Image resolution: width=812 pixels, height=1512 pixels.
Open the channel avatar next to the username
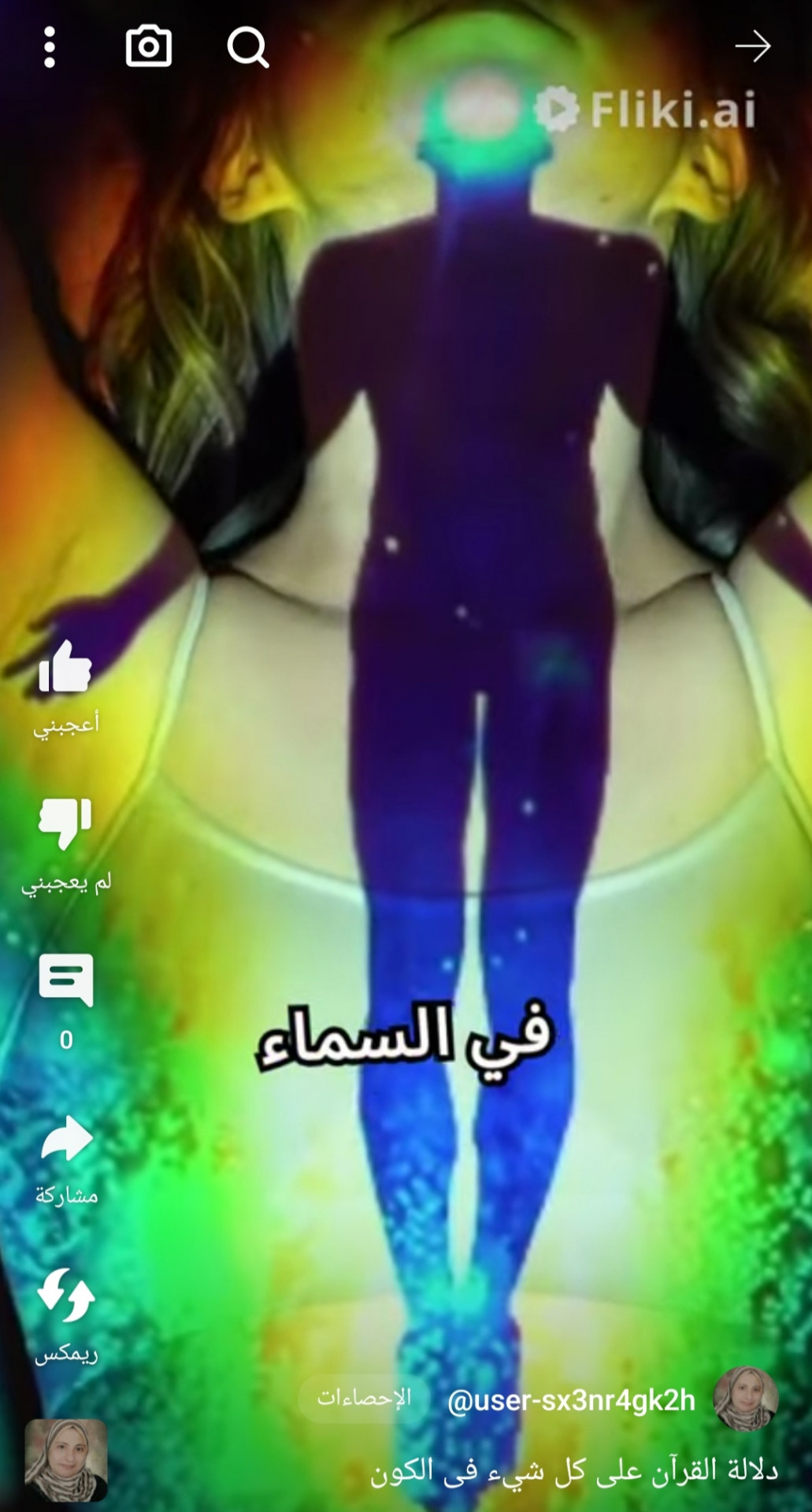pyautogui.click(x=745, y=1399)
